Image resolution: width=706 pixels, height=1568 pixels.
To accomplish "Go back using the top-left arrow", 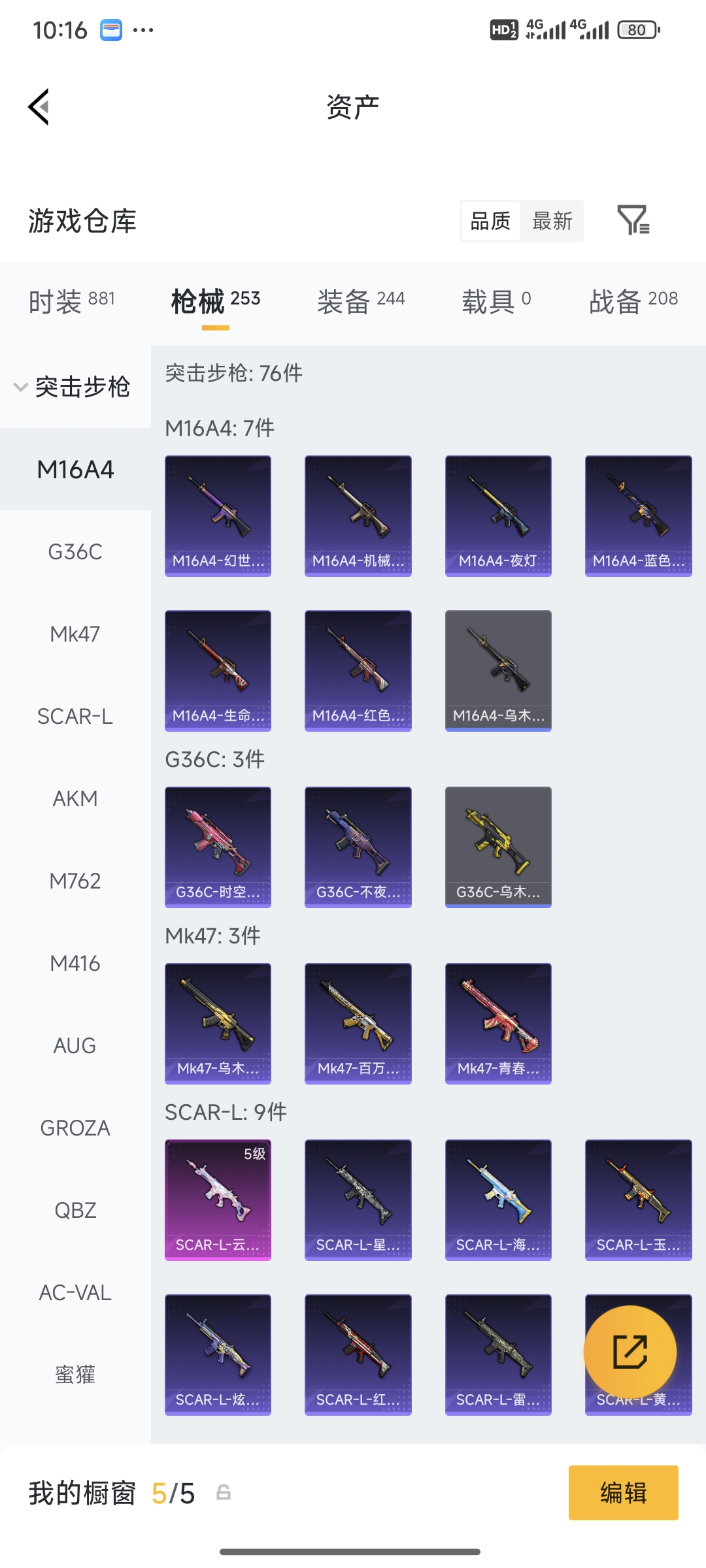I will click(39, 106).
